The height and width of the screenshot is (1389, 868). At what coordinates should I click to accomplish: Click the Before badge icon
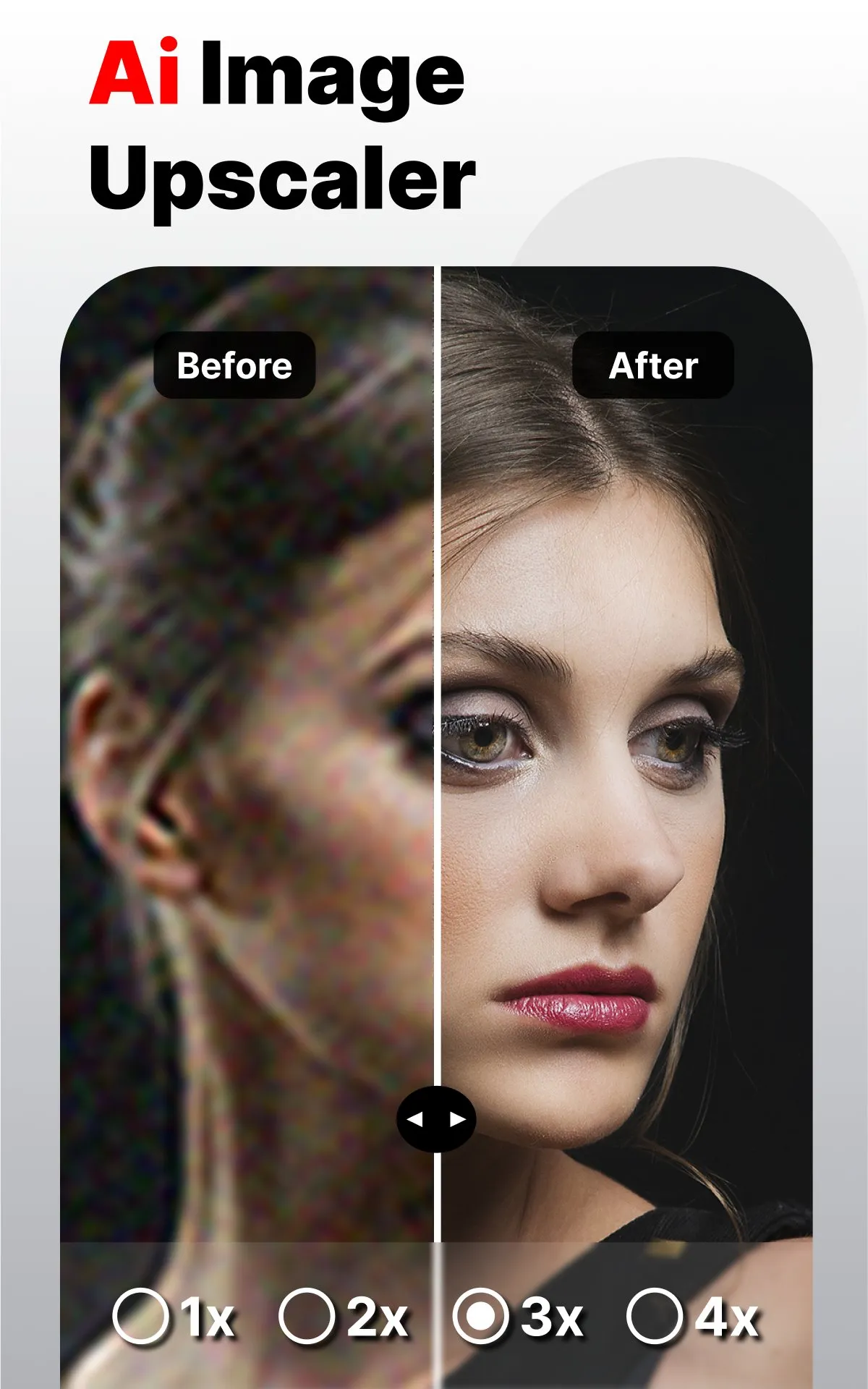coord(234,365)
